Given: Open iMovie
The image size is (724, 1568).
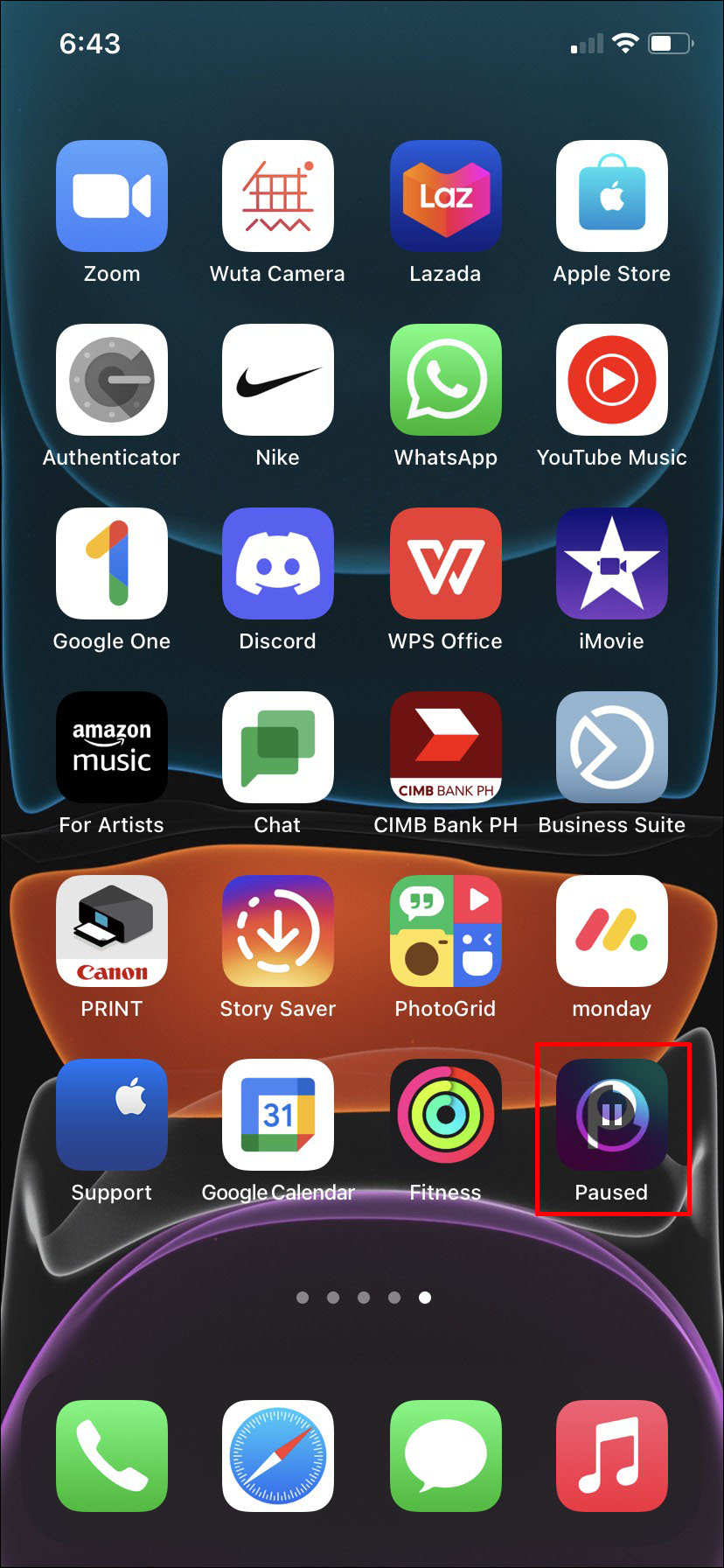Looking at the screenshot, I should point(611,563).
